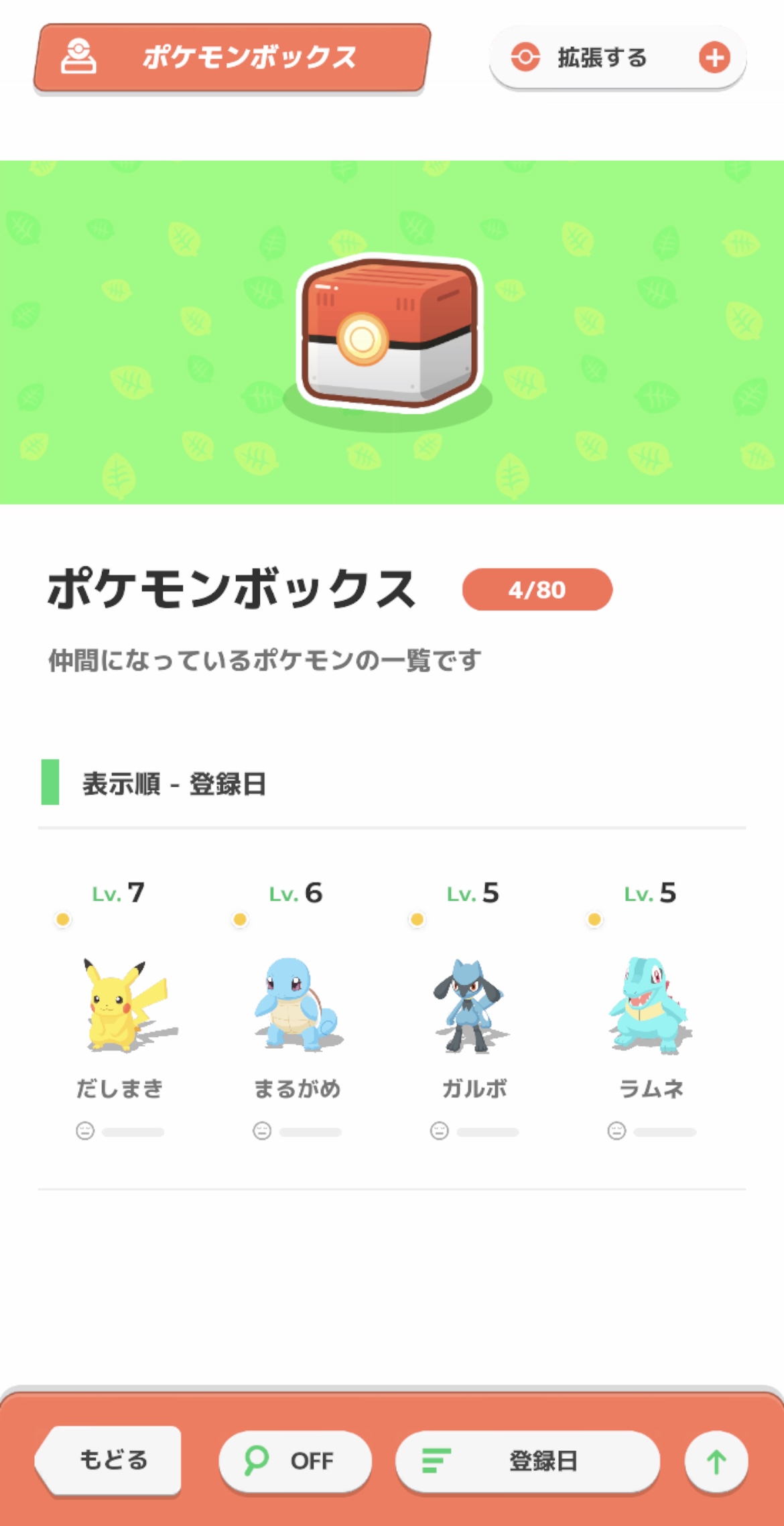The width and height of the screenshot is (784, 1526).
Task: Change the sort order from 登録日
Action: point(527,1460)
